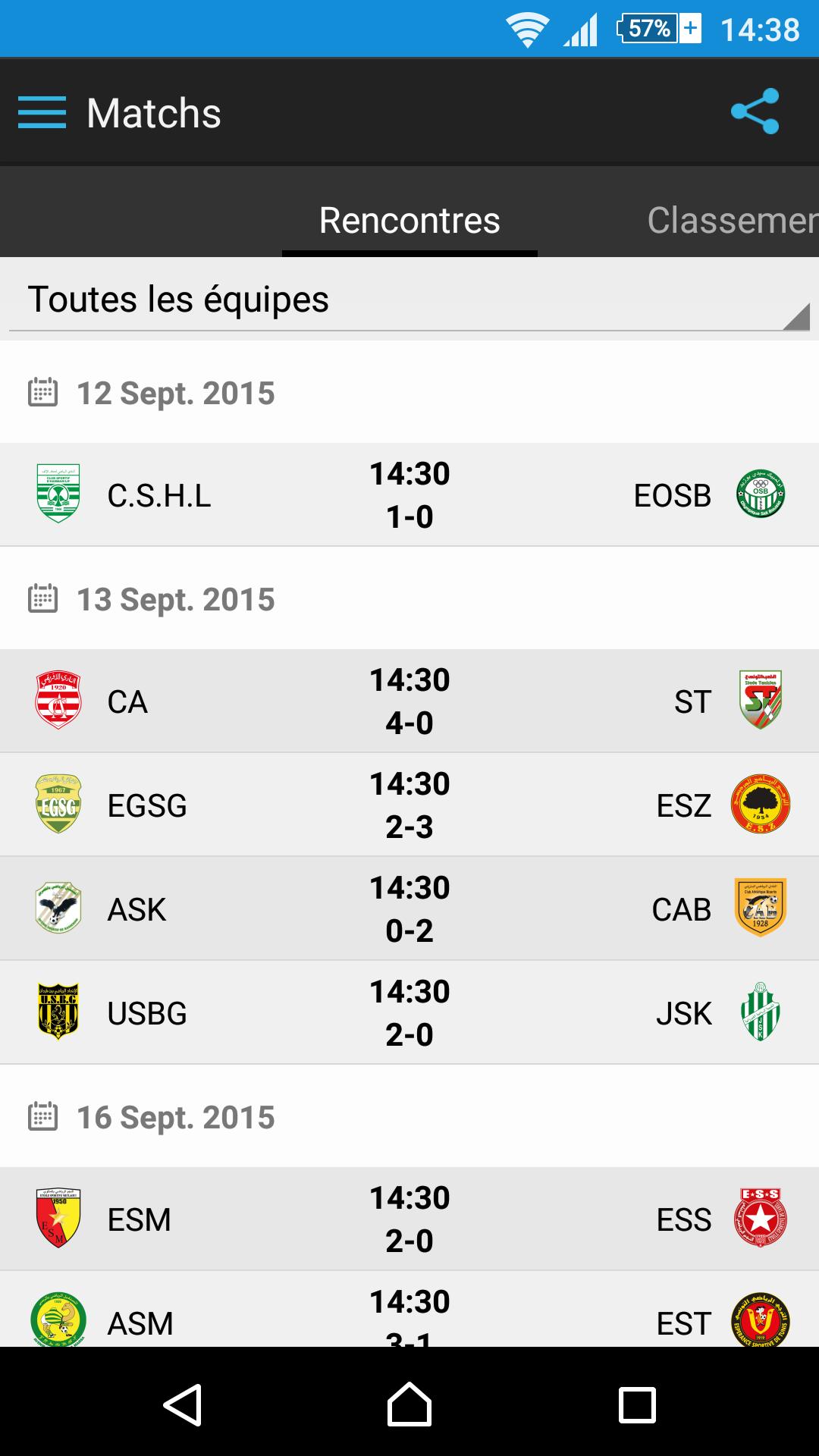
Task: Share the matches via share icon
Action: pyautogui.click(x=755, y=111)
